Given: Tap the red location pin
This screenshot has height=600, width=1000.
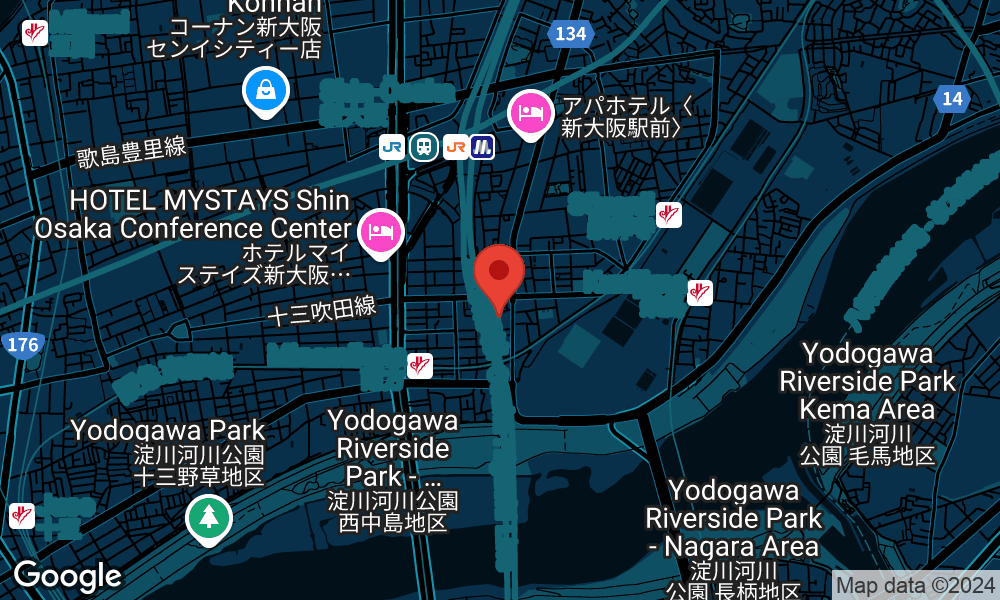Looking at the screenshot, I should point(499,273).
